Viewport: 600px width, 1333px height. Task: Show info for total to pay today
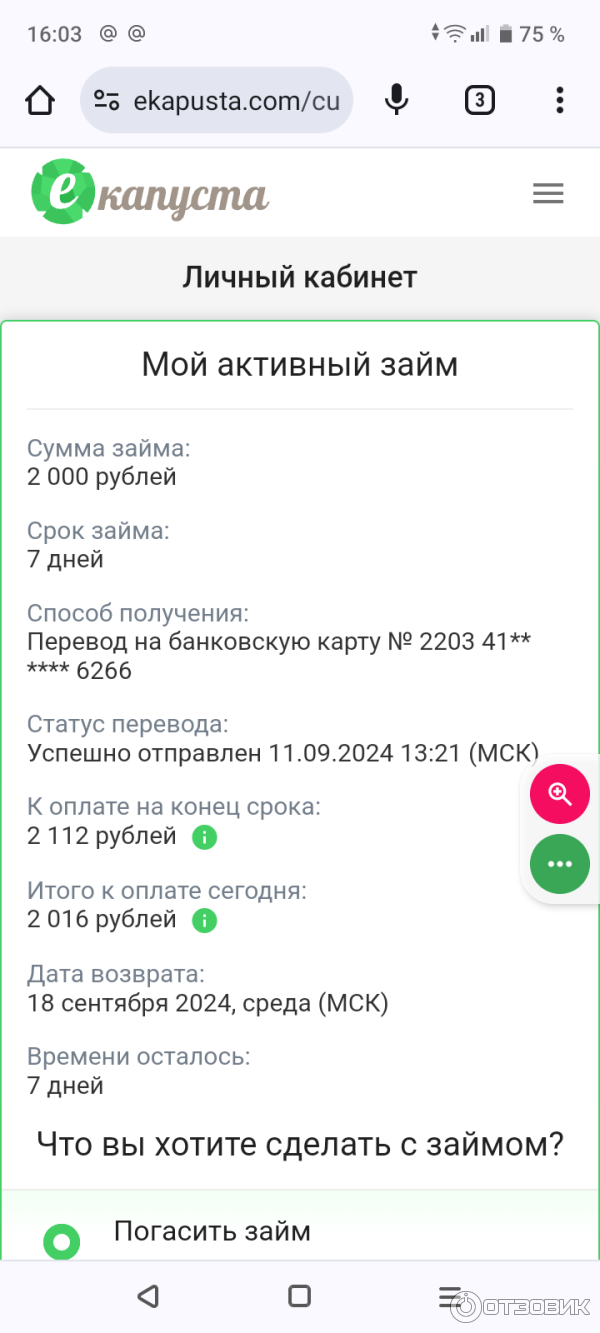(204, 920)
